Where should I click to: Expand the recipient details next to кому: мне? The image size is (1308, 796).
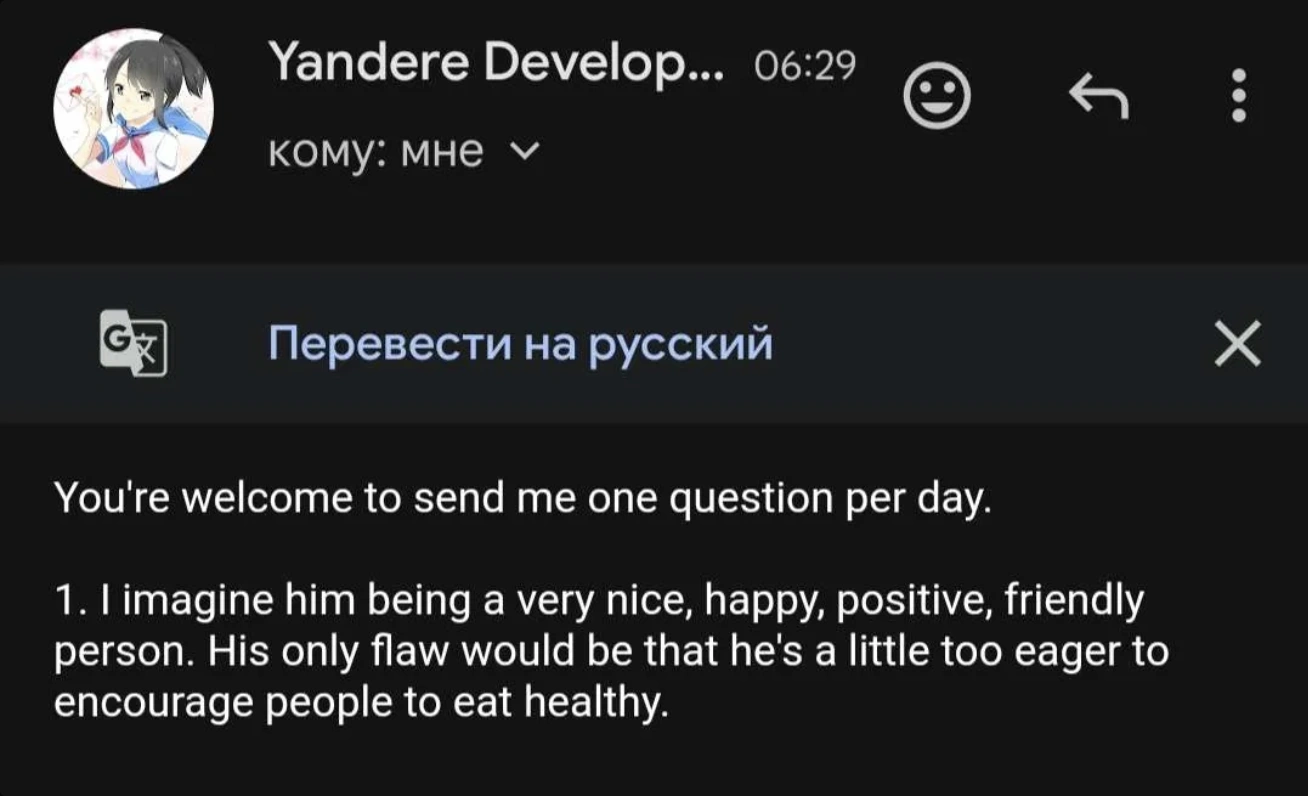526,153
